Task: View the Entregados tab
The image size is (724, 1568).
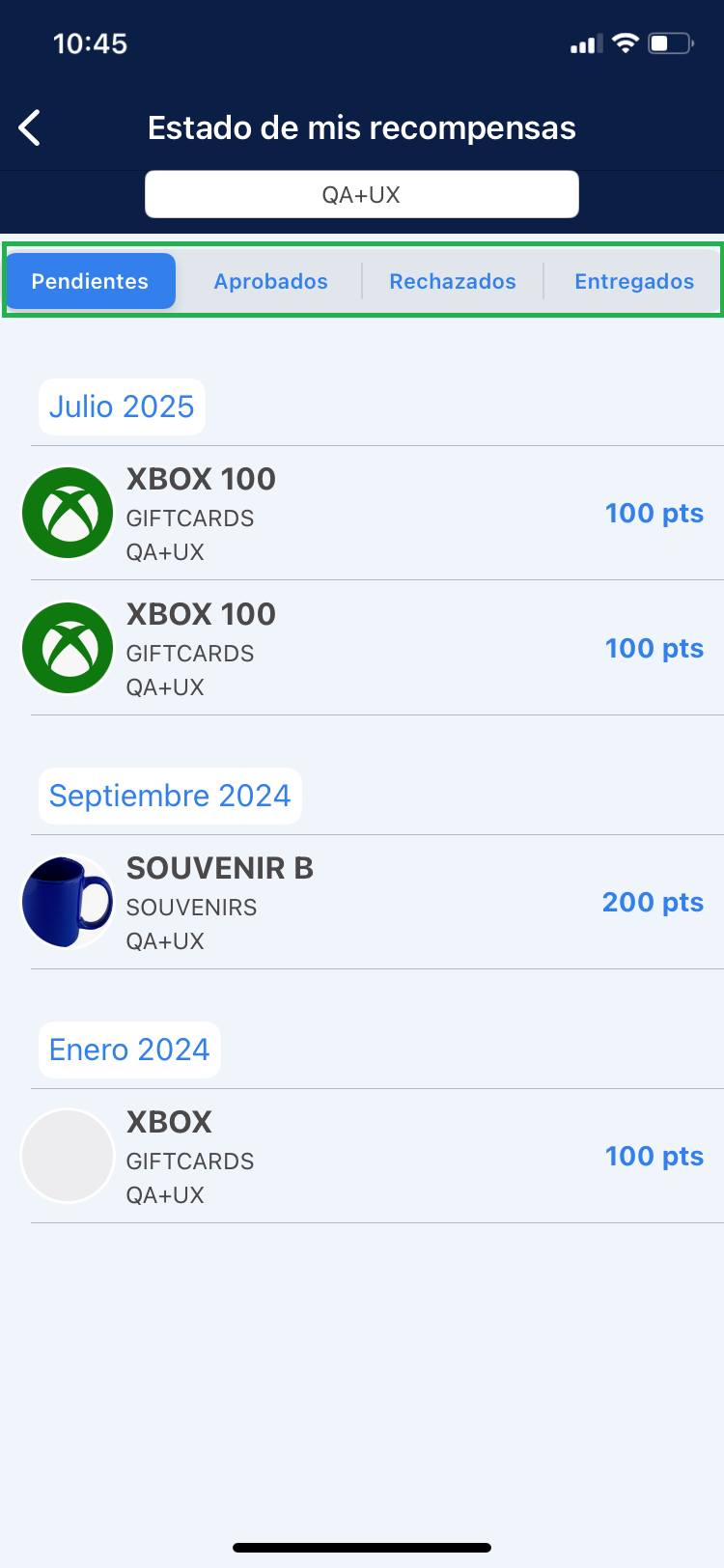Action: [x=634, y=281]
